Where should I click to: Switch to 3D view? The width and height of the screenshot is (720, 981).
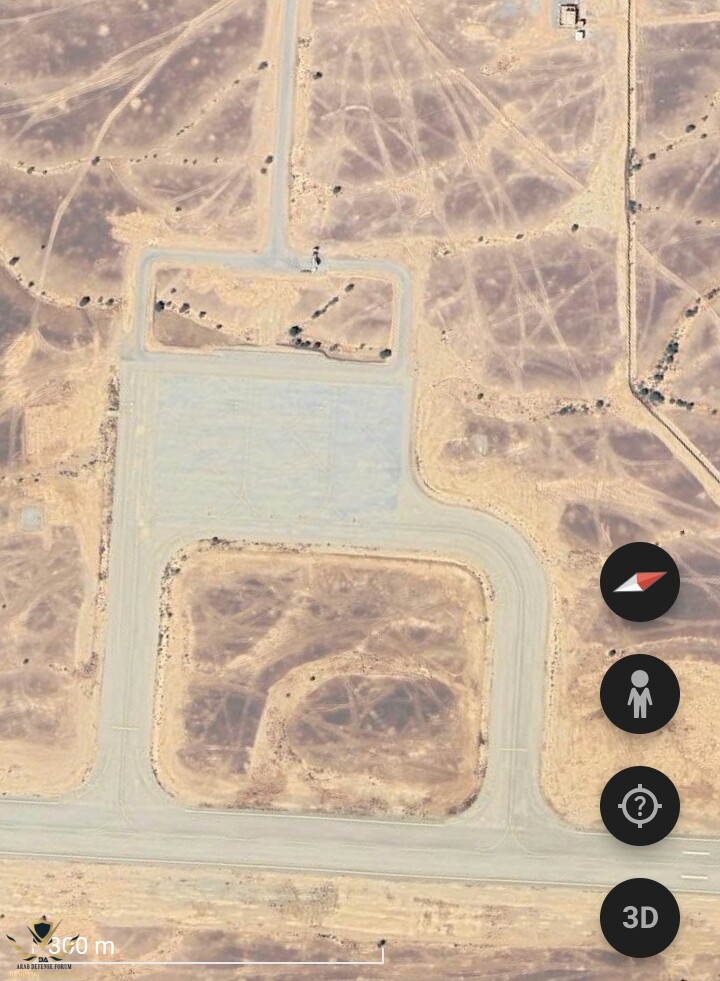tap(640, 918)
